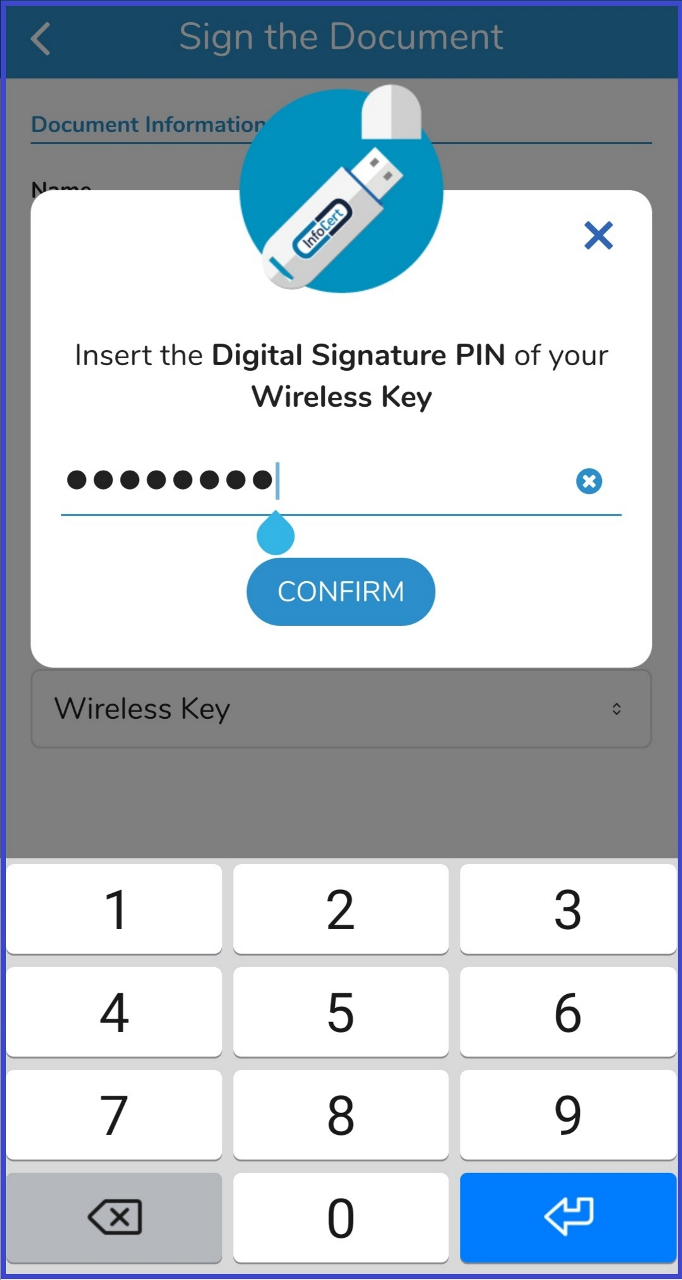Clear the entered PIN field
Screen dimensions: 682x1280
589,482
